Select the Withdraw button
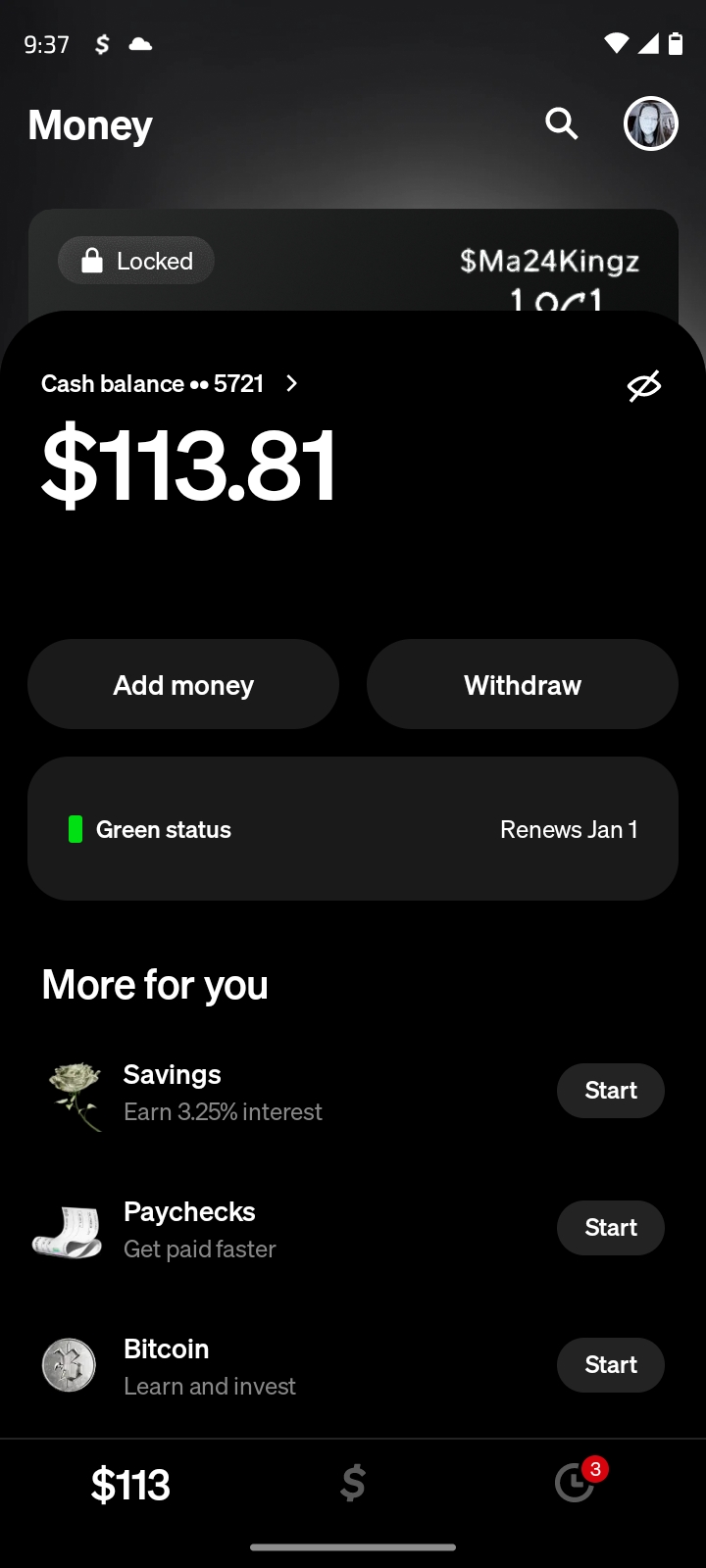The height and width of the screenshot is (1568, 706). [523, 684]
